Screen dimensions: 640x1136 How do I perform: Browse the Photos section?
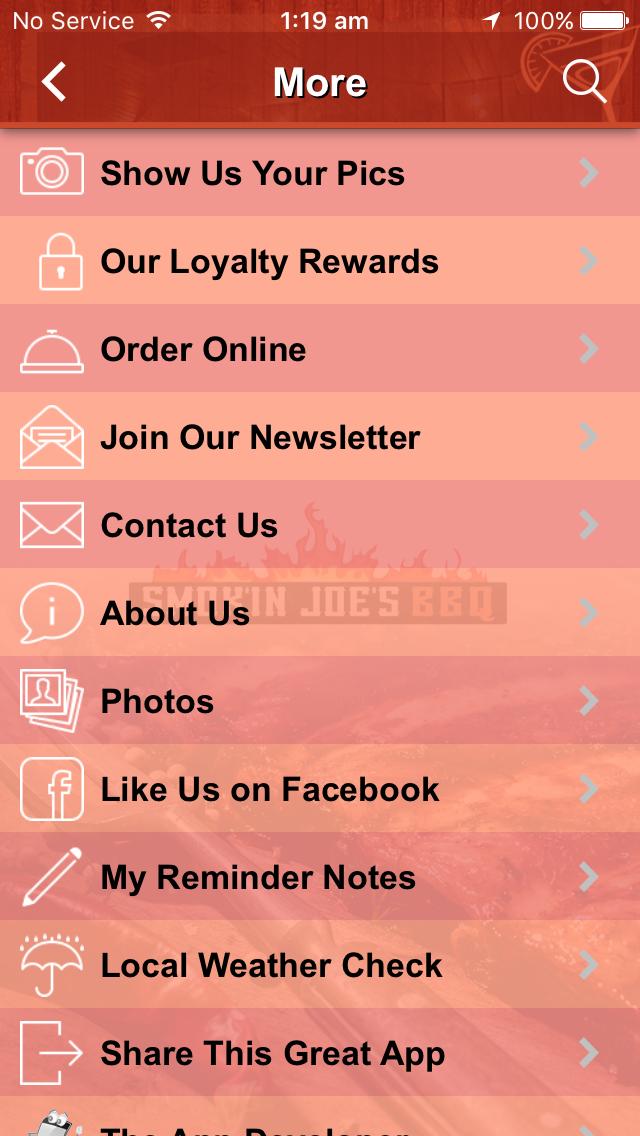tap(320, 701)
